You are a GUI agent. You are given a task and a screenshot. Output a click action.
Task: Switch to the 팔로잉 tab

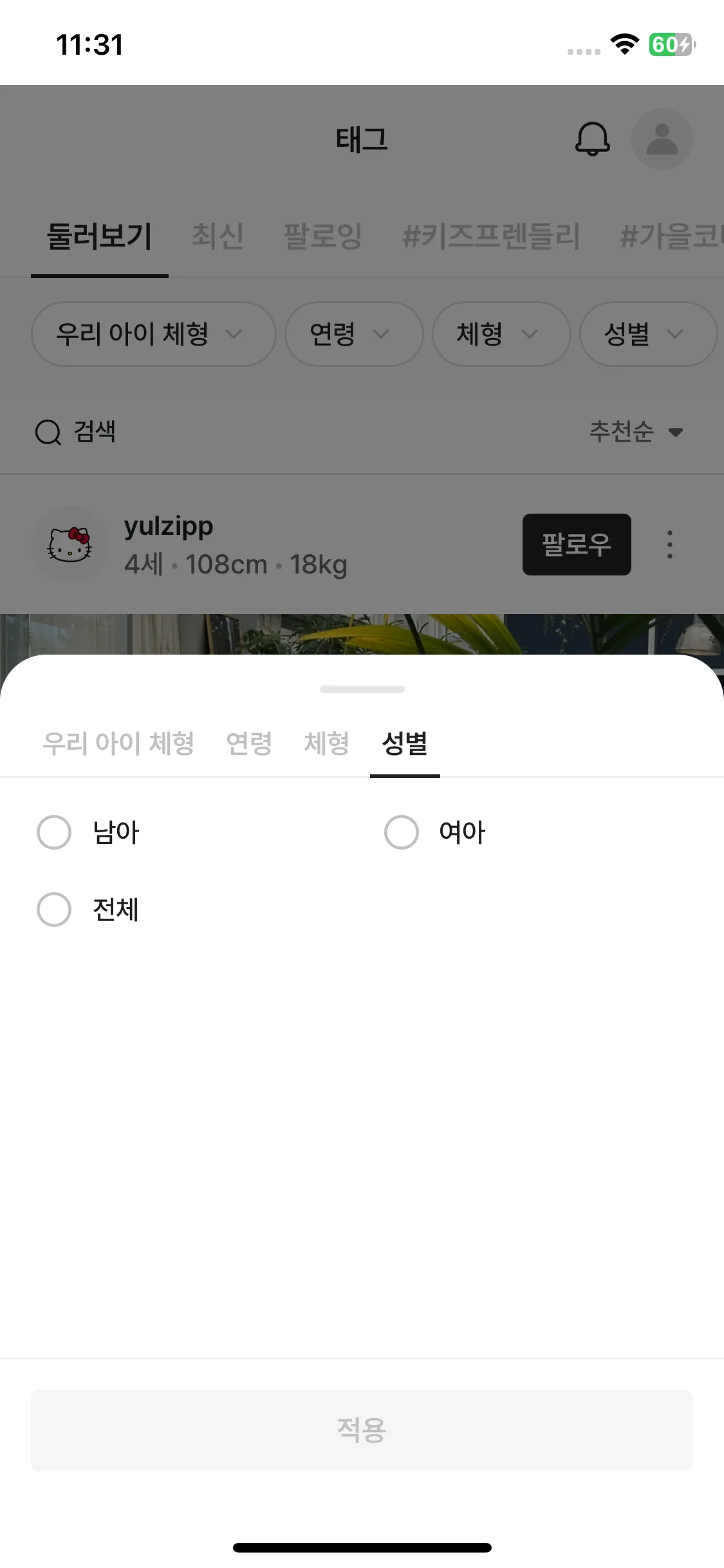coord(323,236)
